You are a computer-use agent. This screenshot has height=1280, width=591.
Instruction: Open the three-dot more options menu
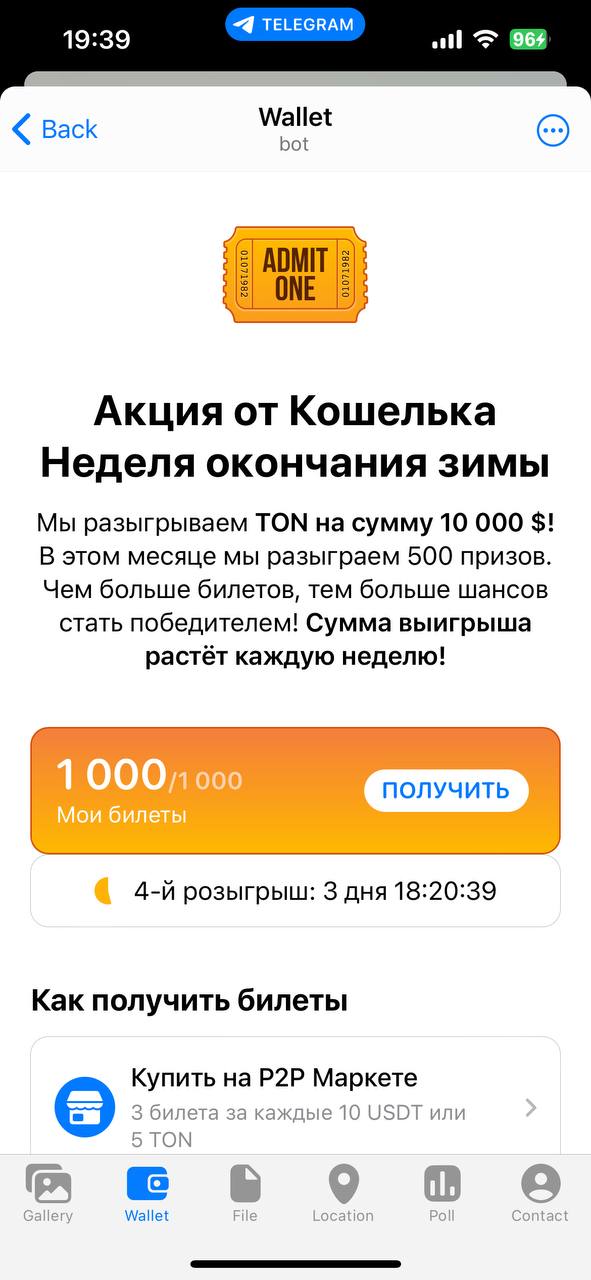pyautogui.click(x=553, y=130)
